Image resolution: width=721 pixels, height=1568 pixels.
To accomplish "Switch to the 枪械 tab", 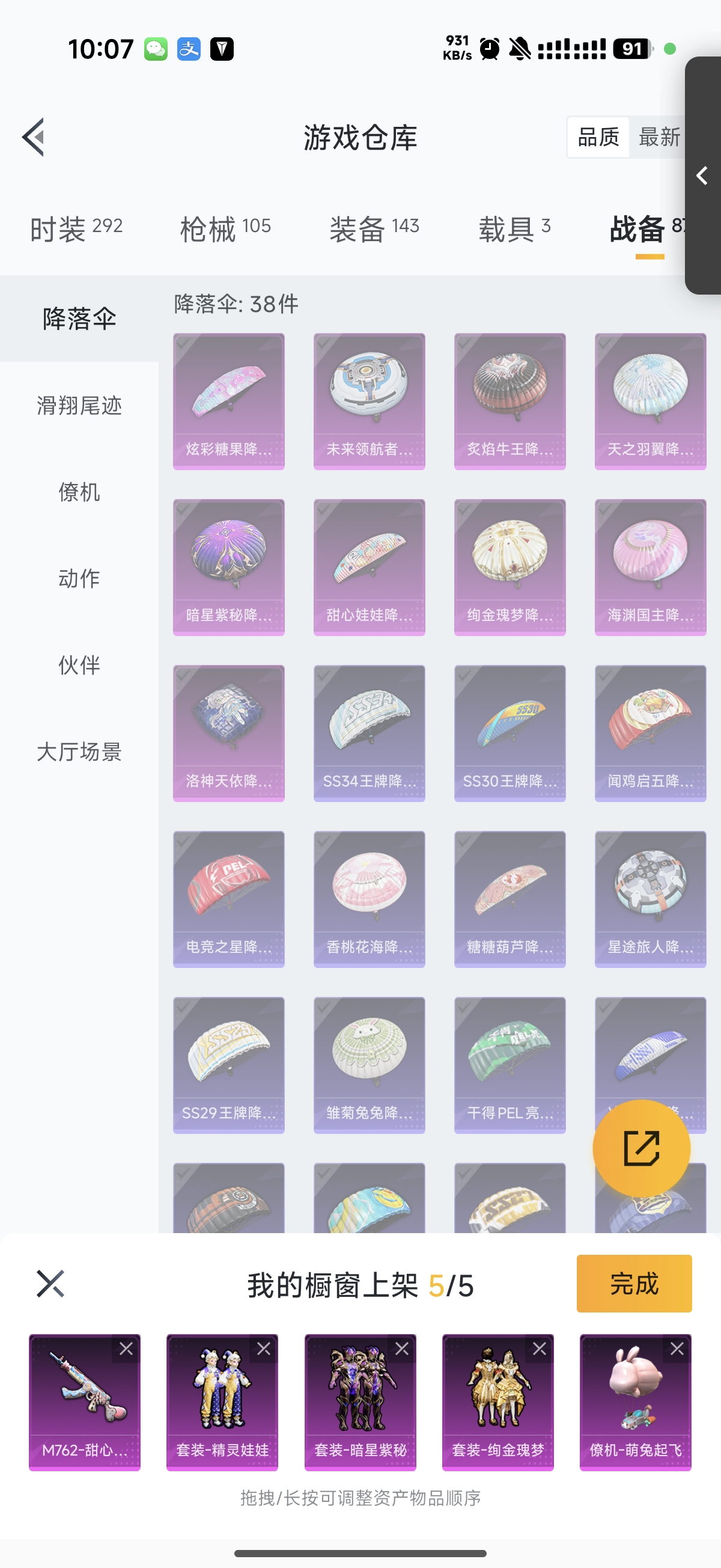I will [x=225, y=229].
